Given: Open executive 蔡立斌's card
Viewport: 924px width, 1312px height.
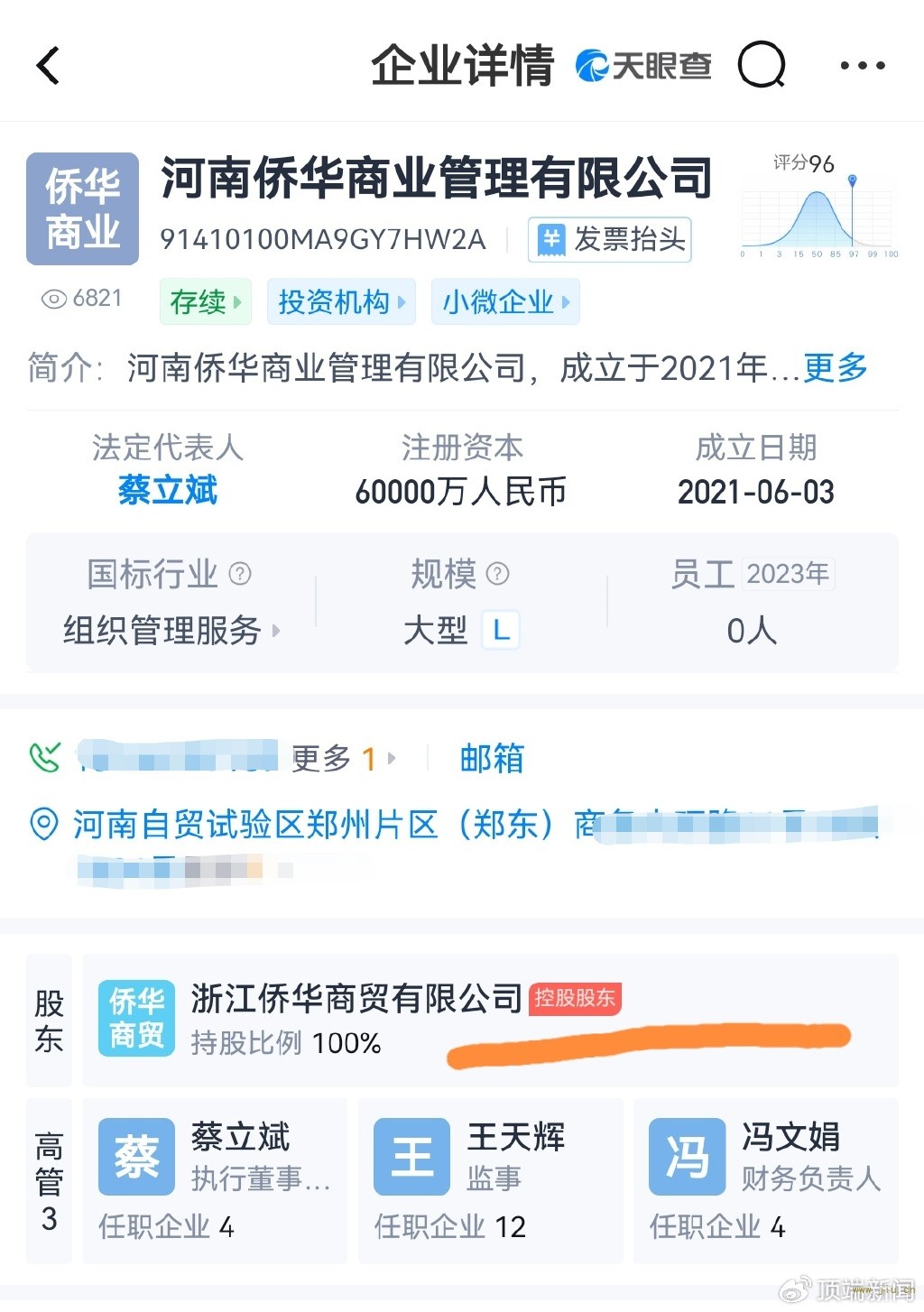Looking at the screenshot, I should pyautogui.click(x=215, y=1180).
